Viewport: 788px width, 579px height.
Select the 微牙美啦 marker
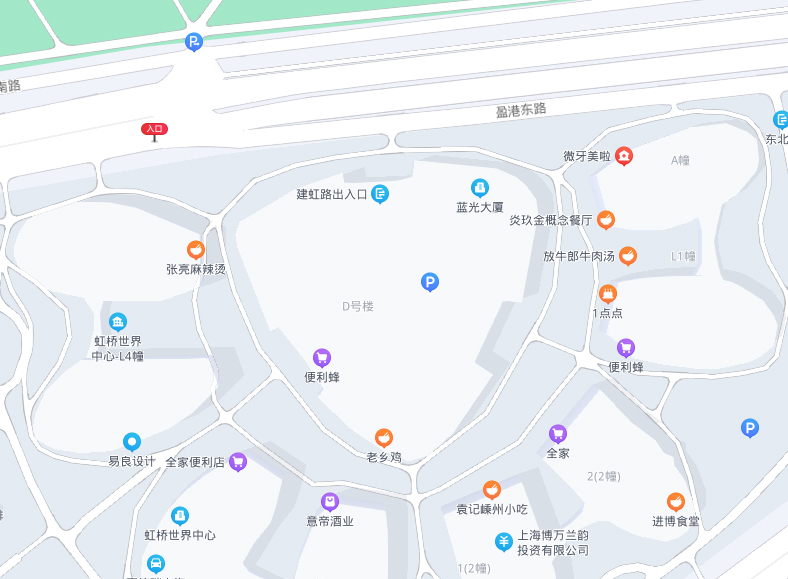[624, 156]
